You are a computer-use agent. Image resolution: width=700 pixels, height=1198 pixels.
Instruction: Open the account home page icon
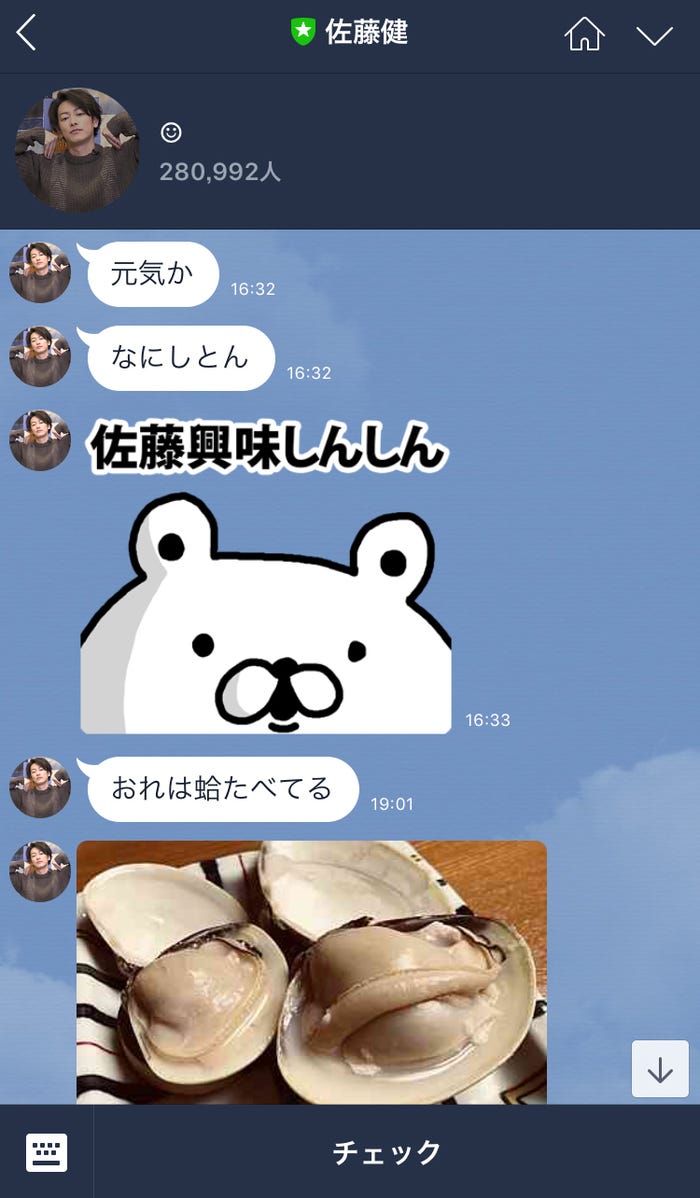tap(584, 34)
